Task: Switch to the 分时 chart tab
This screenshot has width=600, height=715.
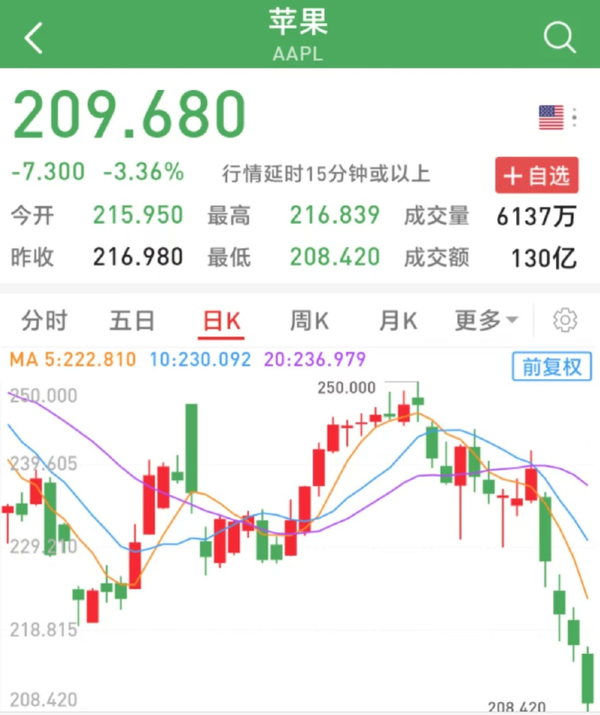Action: point(45,321)
